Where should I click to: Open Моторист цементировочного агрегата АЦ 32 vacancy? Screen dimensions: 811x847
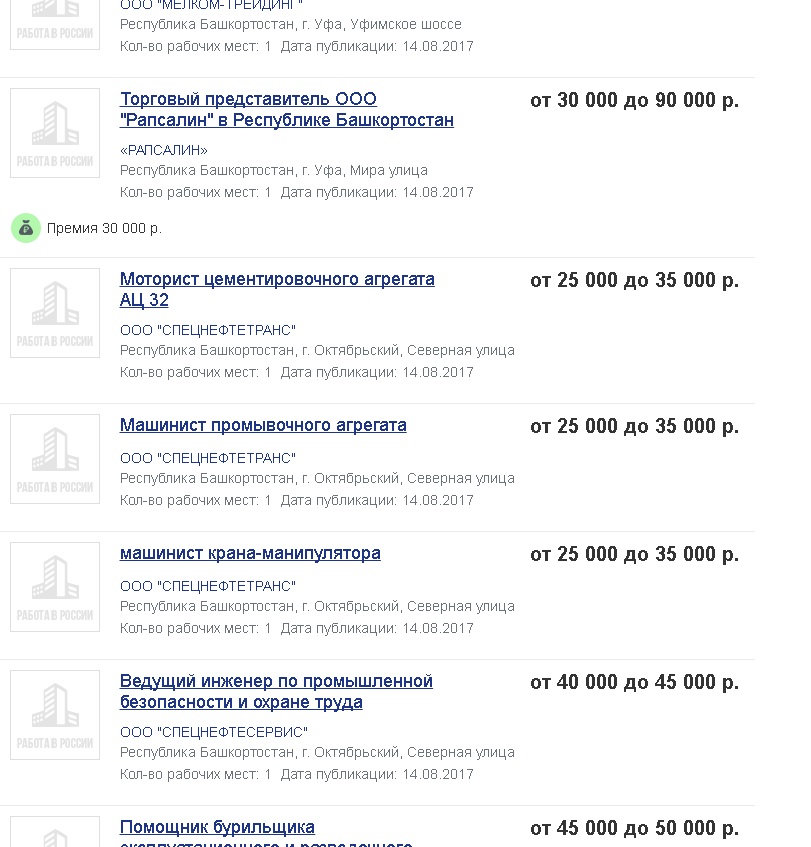point(277,290)
